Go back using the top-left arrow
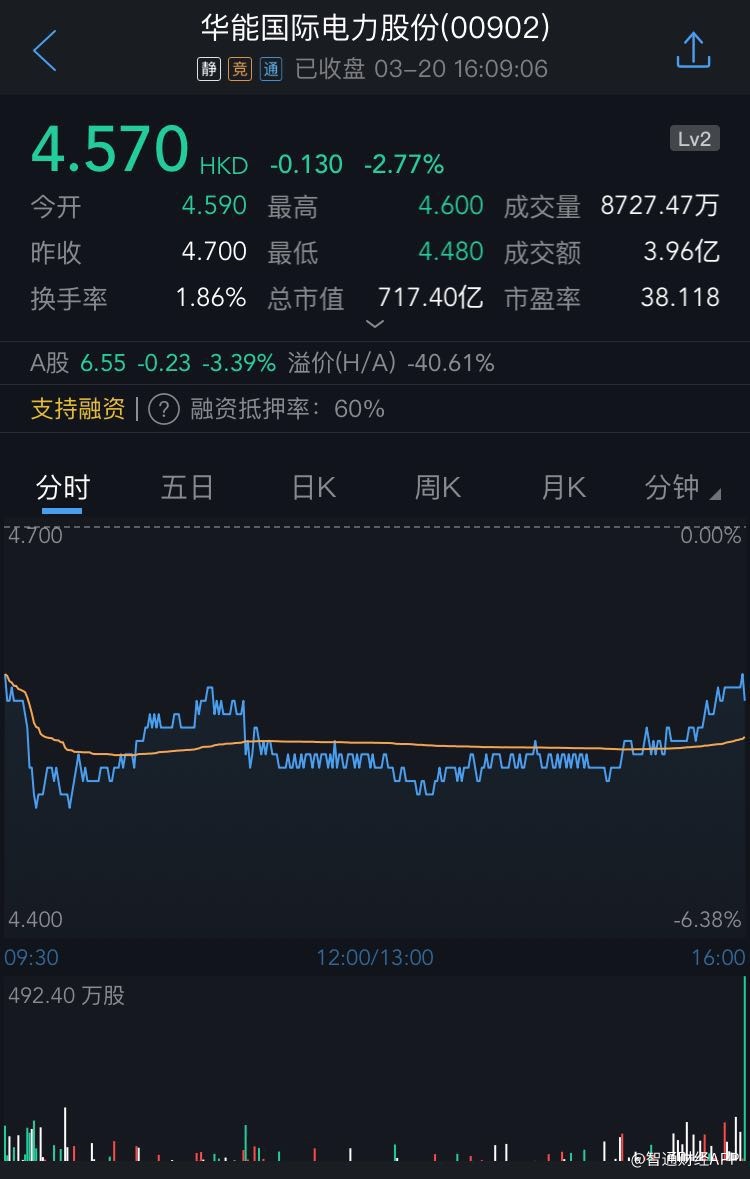 45,51
